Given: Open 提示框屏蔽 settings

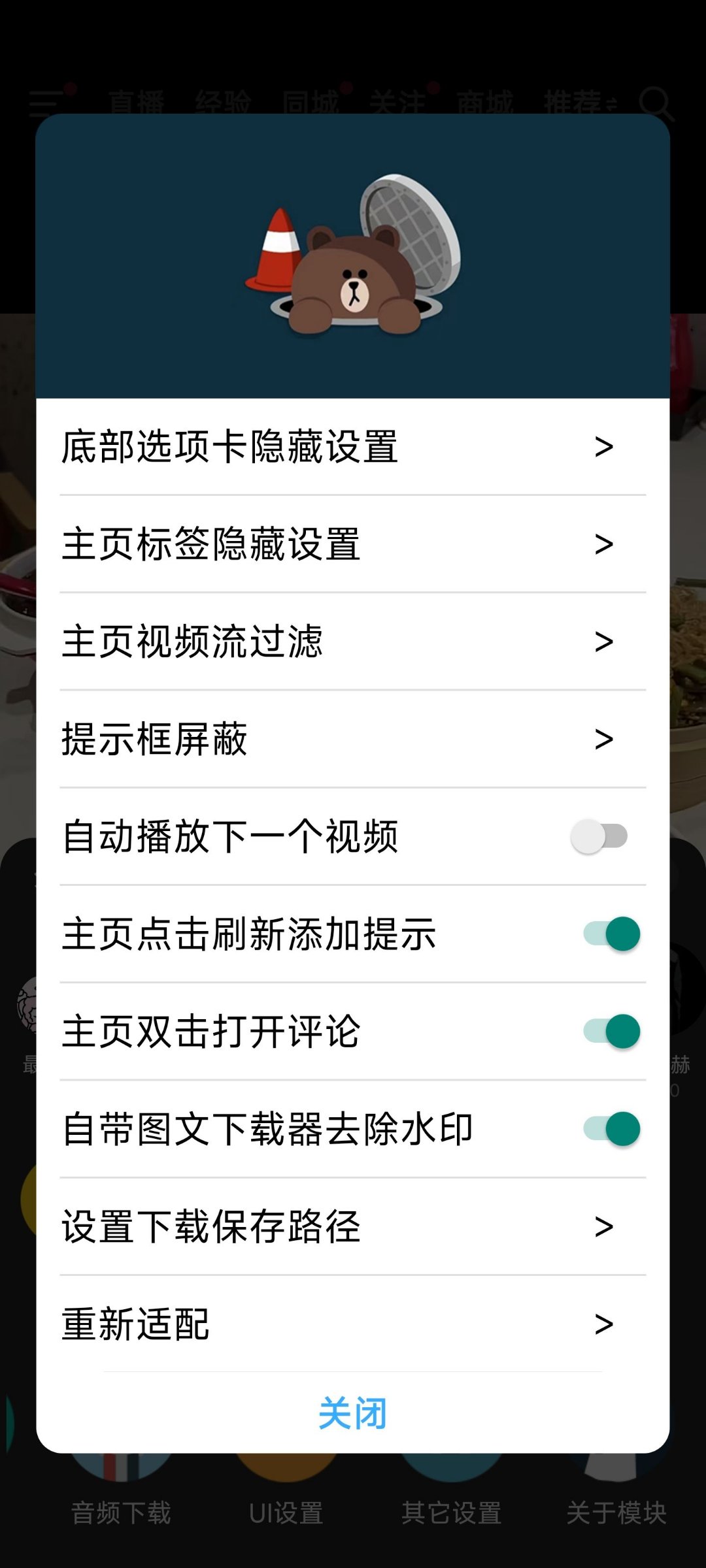Looking at the screenshot, I should pos(353,739).
